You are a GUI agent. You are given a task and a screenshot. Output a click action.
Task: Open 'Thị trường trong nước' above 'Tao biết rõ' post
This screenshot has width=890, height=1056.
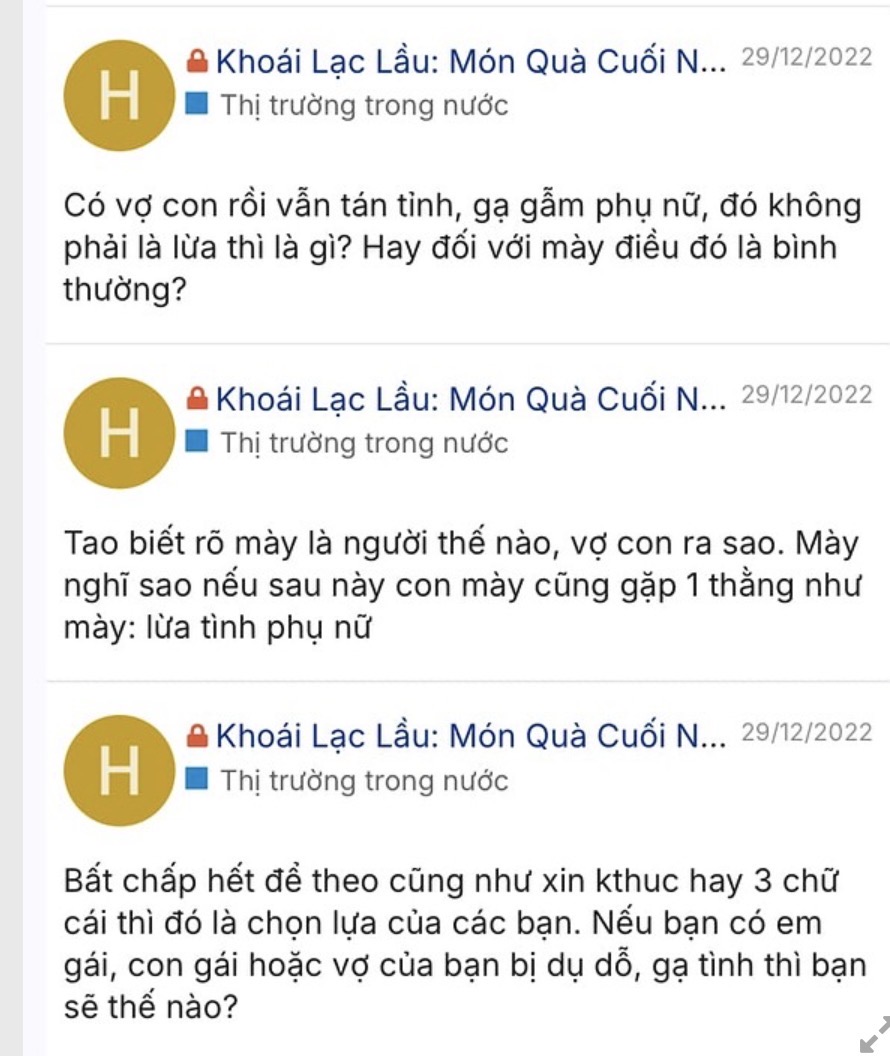pos(364,442)
